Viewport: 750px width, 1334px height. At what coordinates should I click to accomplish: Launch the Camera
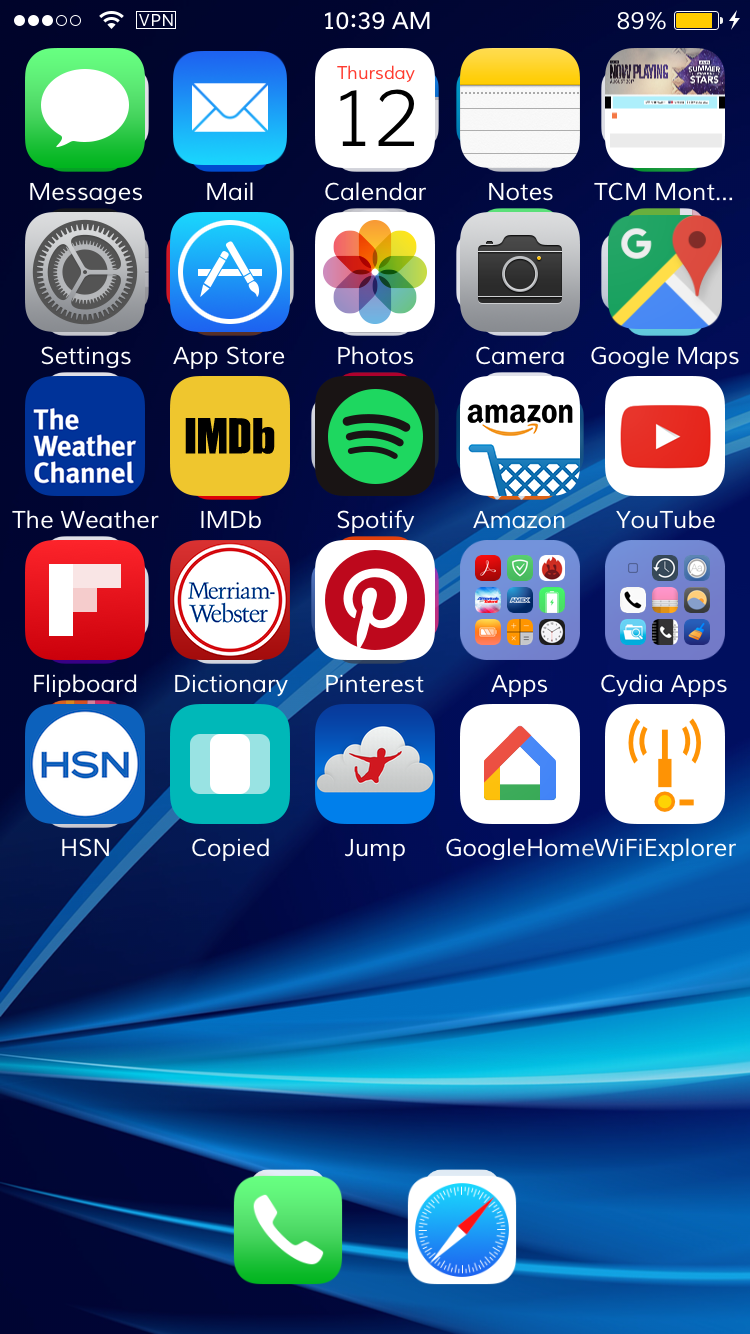(520, 272)
